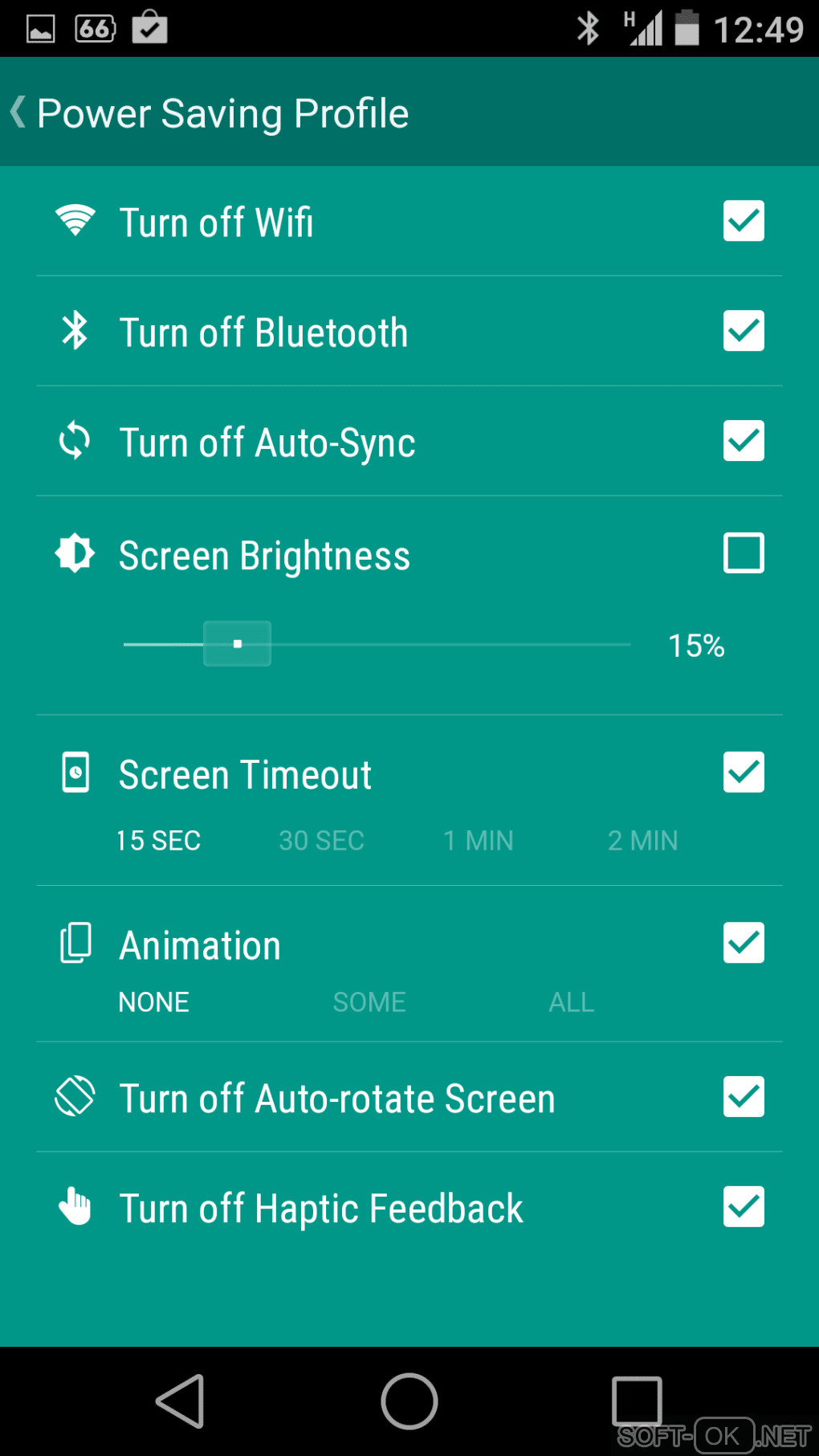The image size is (819, 1456).
Task: Choose SOME for animation
Action: click(369, 1002)
